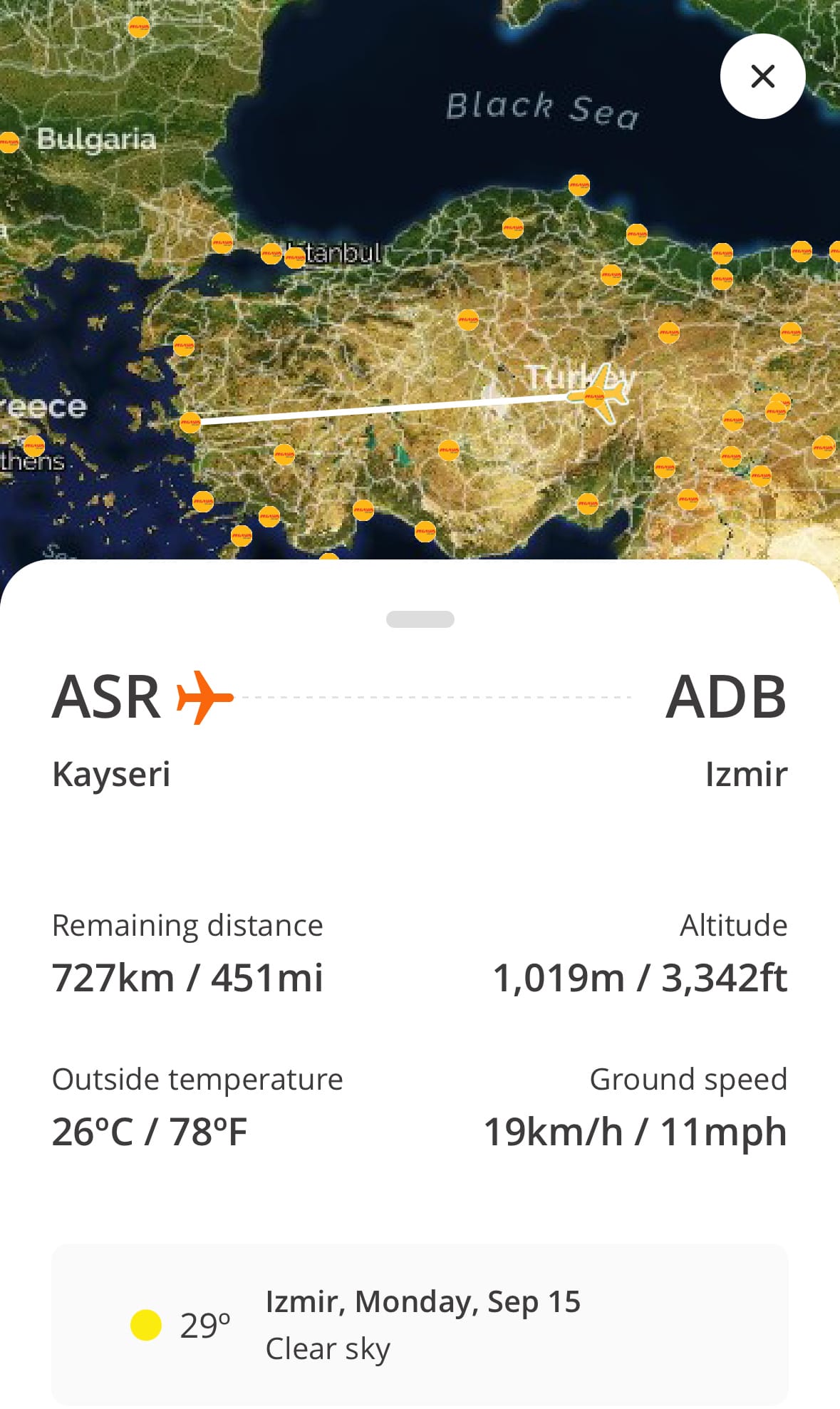
Task: Open the Izmir weather forecast card
Action: pos(420,1324)
